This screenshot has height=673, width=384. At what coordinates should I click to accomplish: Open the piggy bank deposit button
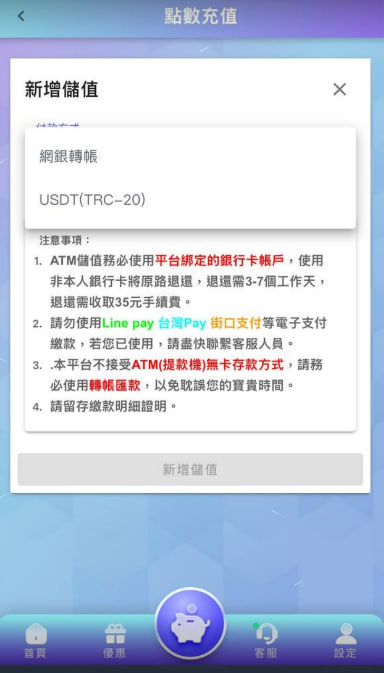point(190,623)
